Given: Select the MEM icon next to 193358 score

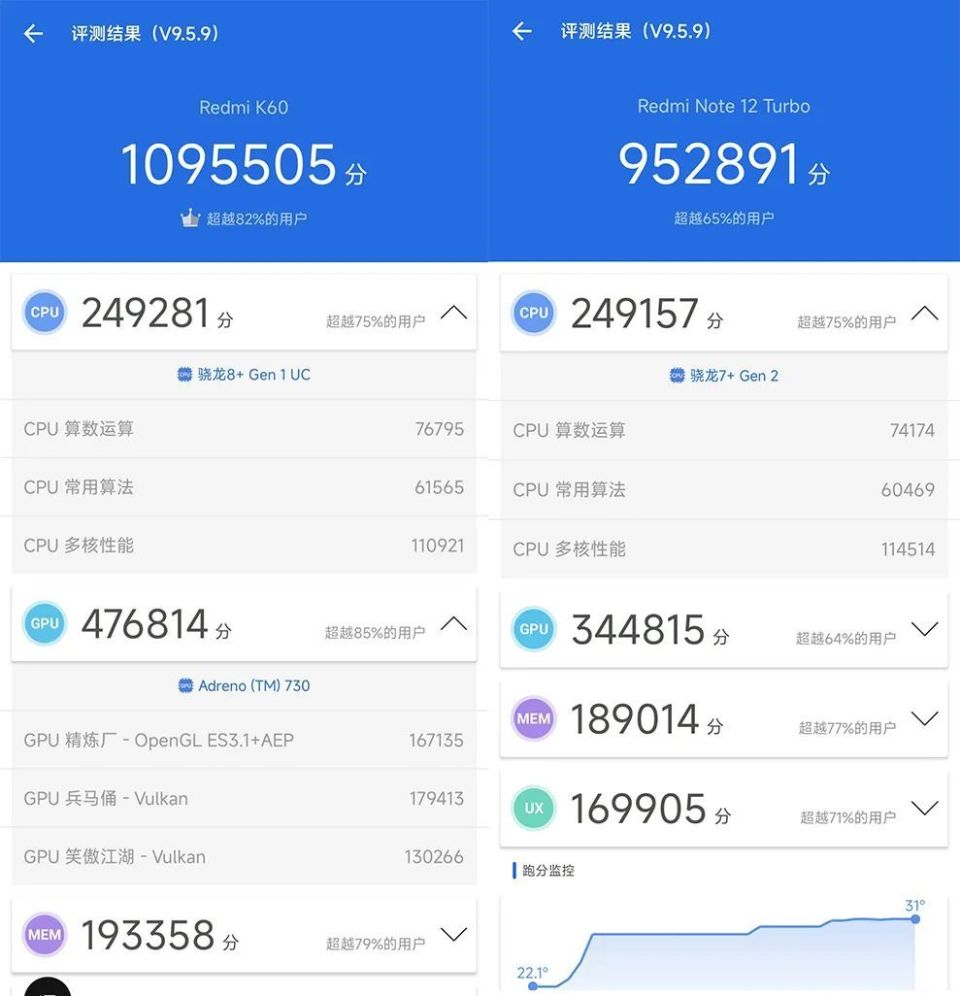Looking at the screenshot, I should click(x=44, y=934).
